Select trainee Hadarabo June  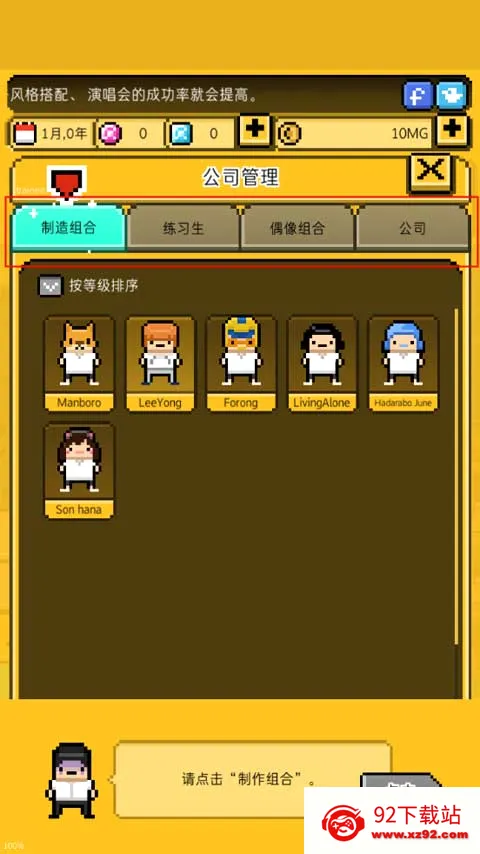(403, 364)
